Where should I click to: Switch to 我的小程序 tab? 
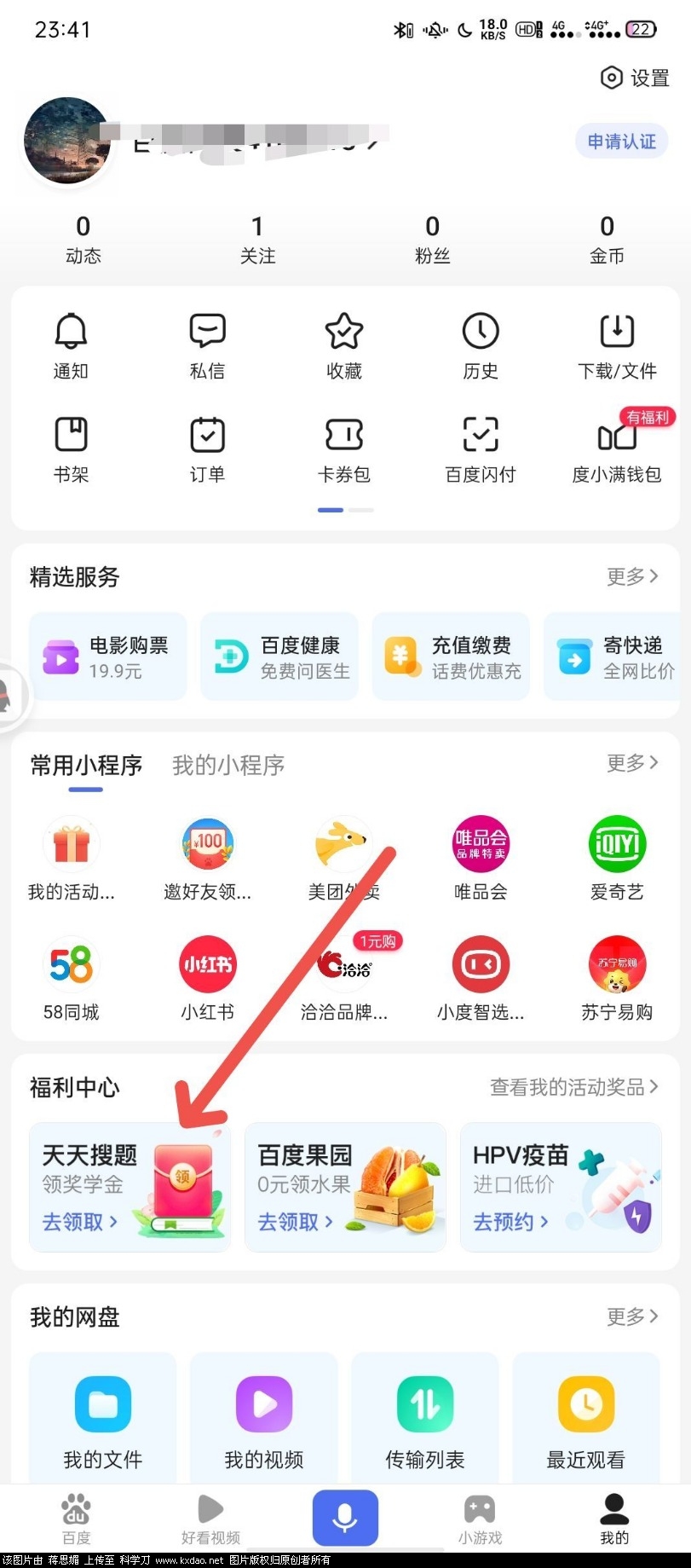[228, 765]
